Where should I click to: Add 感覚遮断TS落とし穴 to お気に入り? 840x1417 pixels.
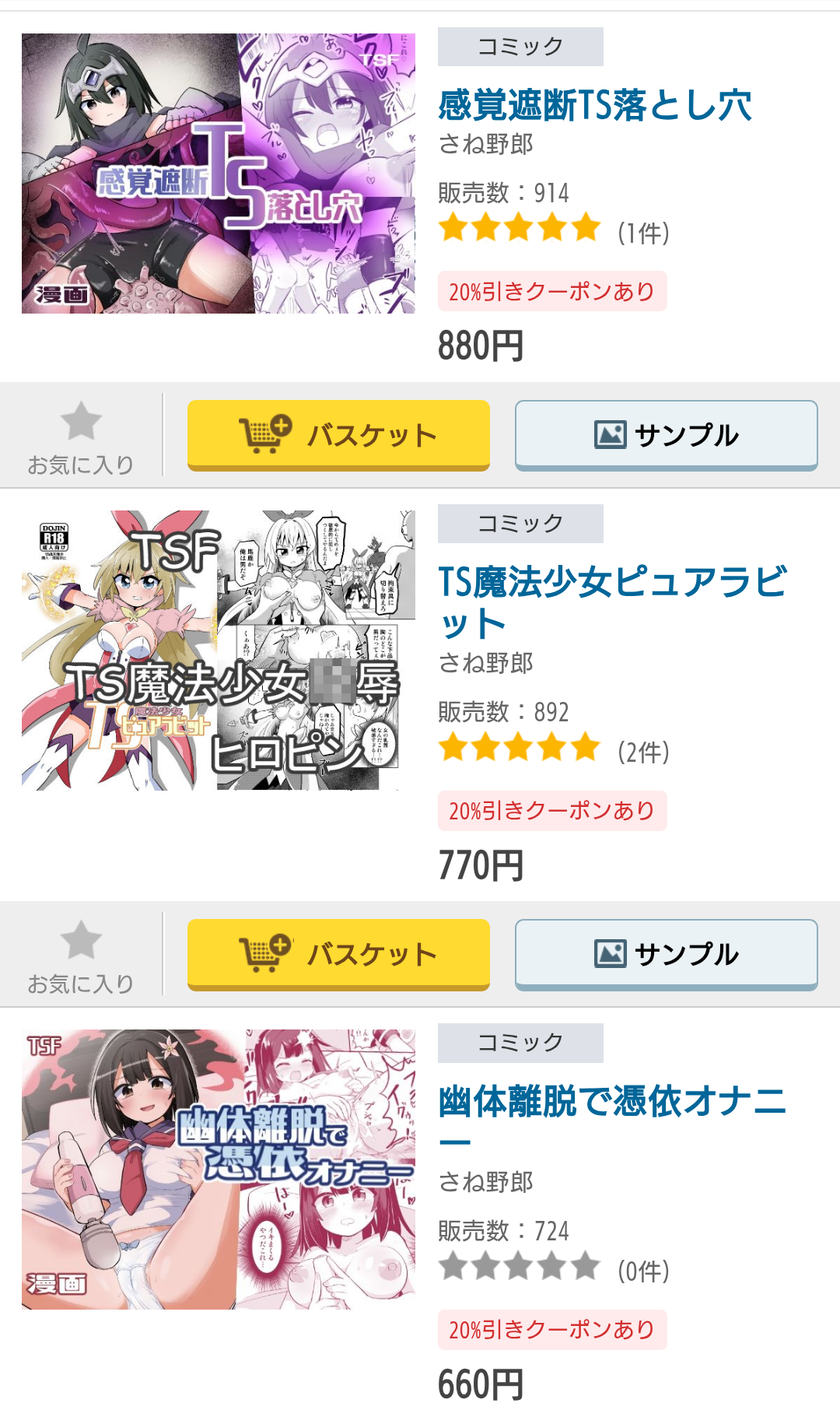pyautogui.click(x=81, y=437)
